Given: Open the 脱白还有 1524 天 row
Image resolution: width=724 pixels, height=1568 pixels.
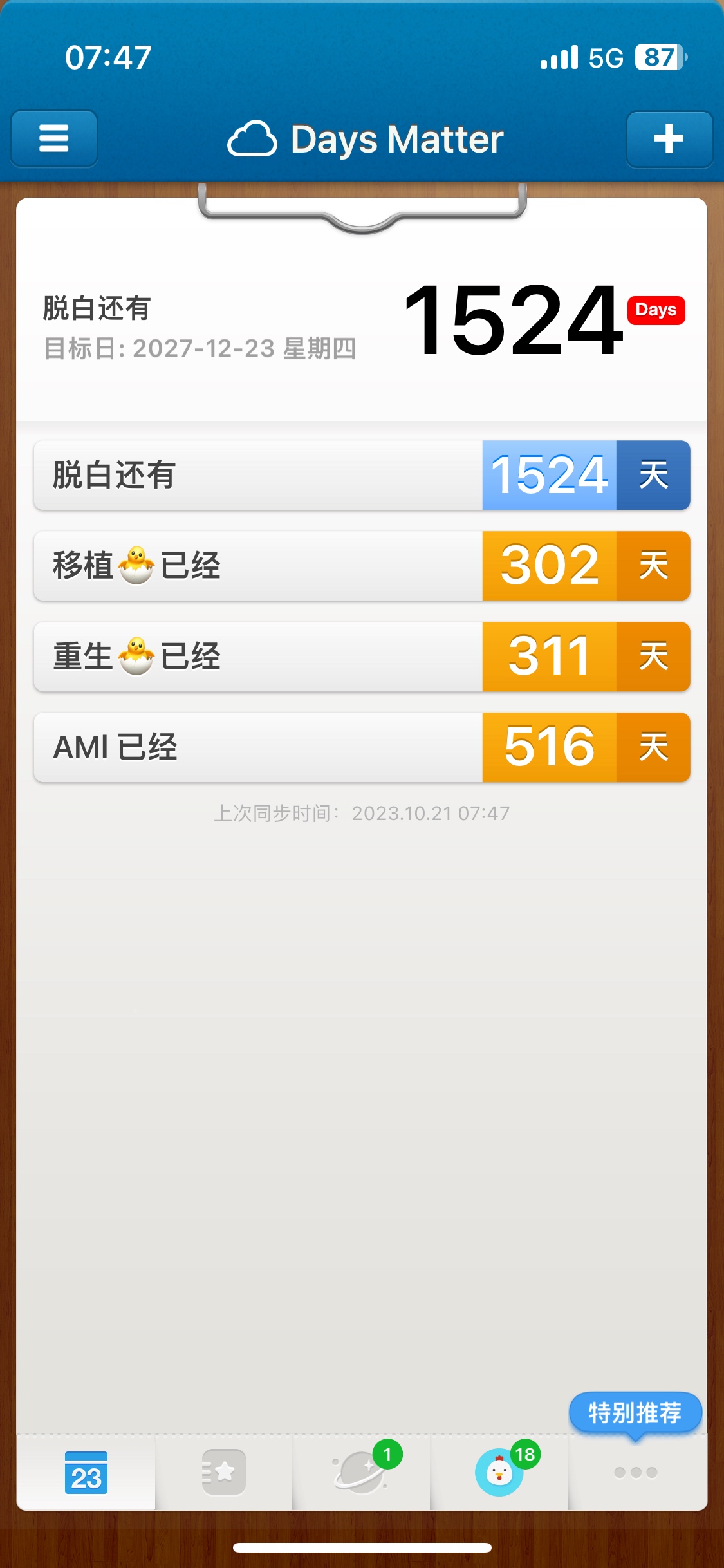Looking at the screenshot, I should (362, 475).
